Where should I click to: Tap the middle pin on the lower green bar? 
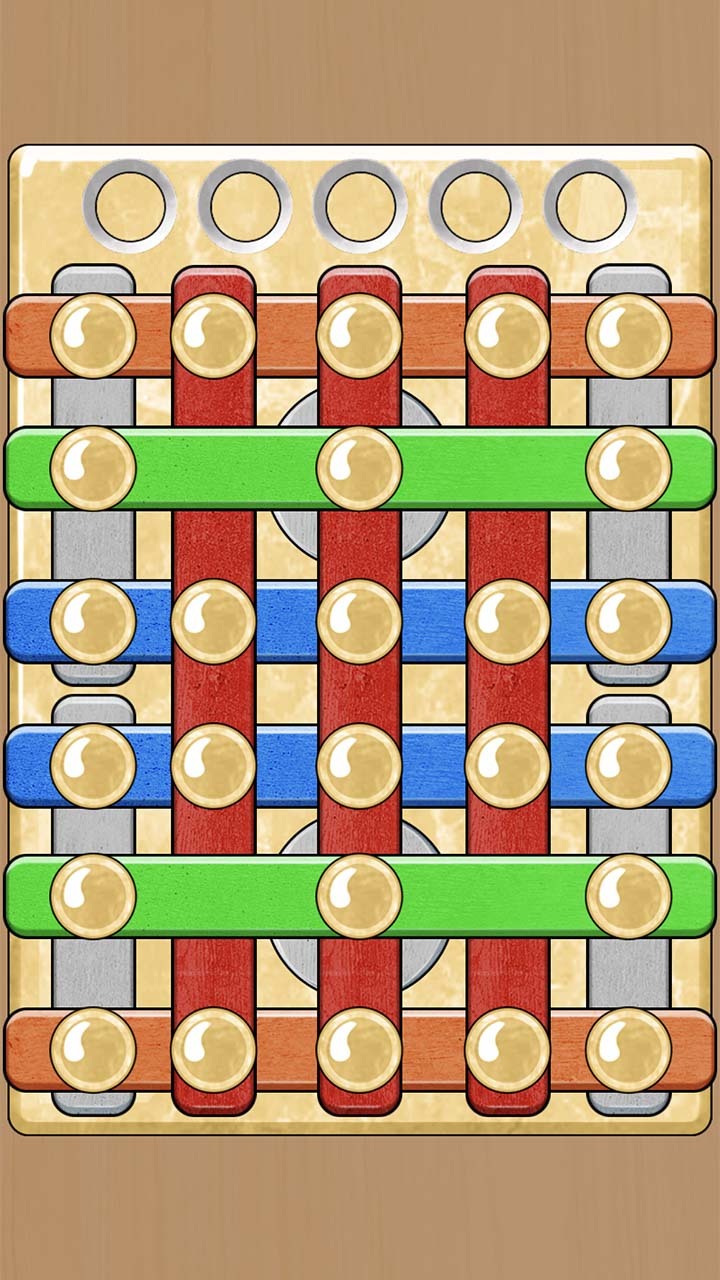(359, 896)
